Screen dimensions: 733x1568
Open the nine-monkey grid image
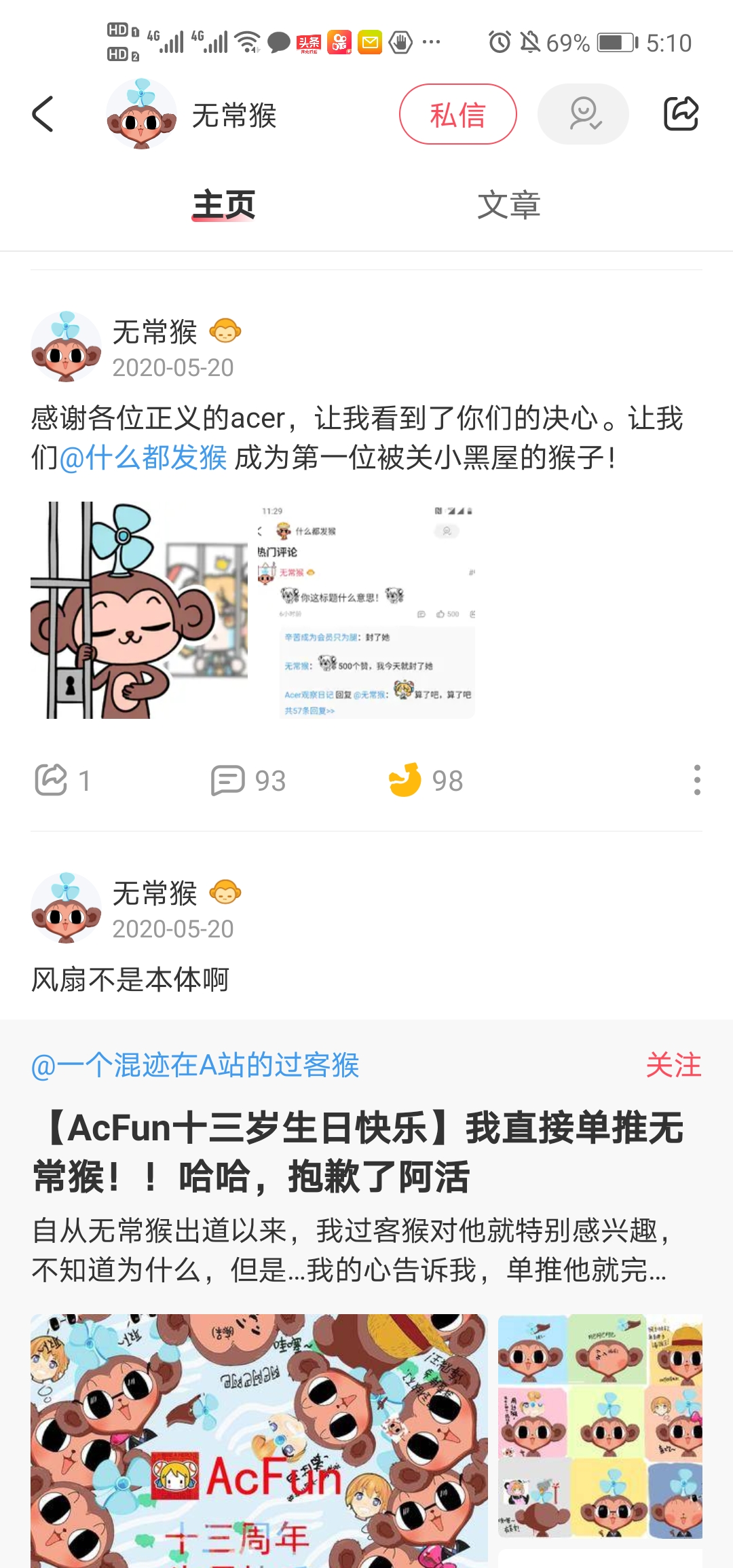coord(600,1425)
